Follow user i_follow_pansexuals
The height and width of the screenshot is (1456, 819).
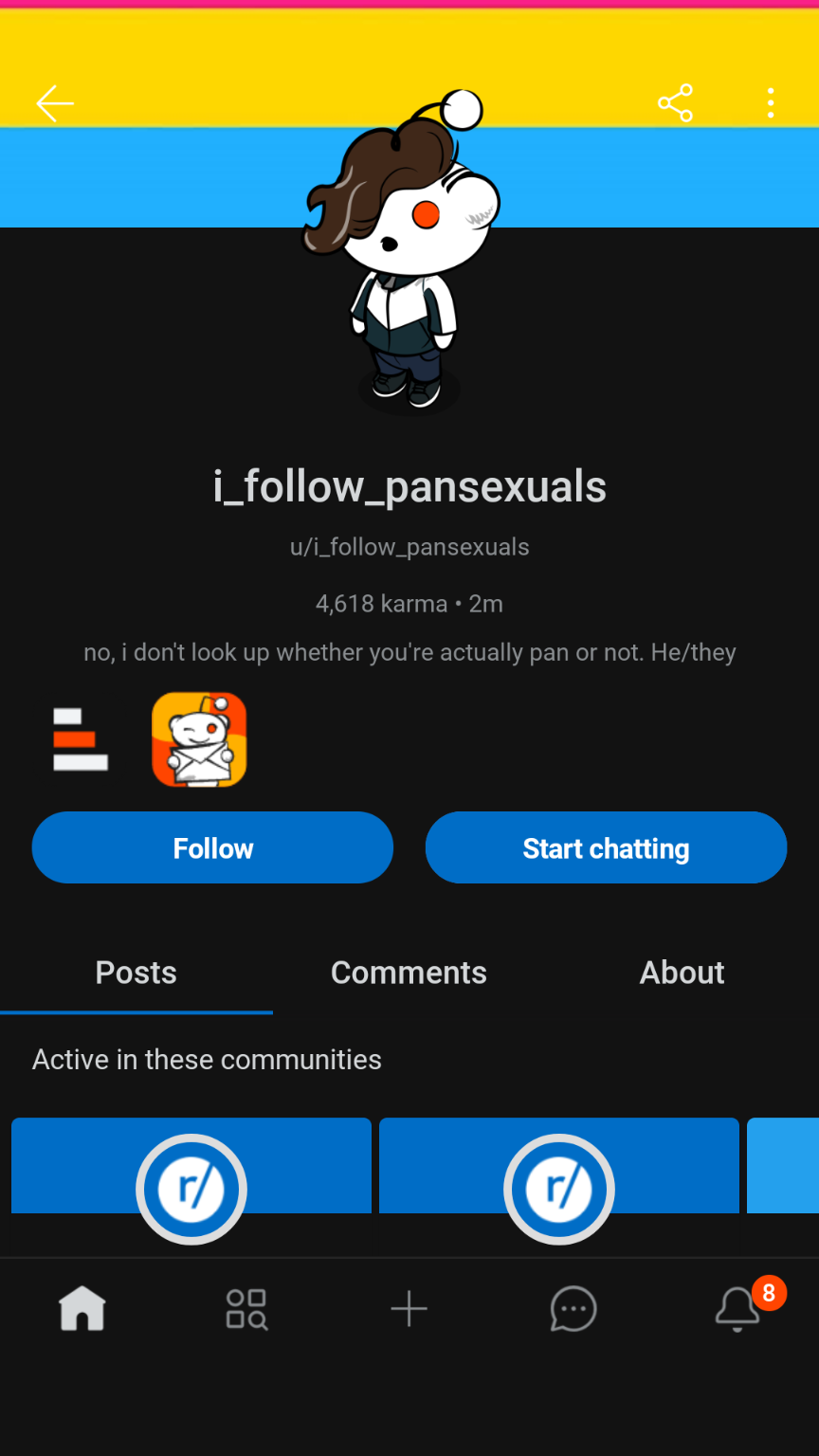(x=212, y=847)
